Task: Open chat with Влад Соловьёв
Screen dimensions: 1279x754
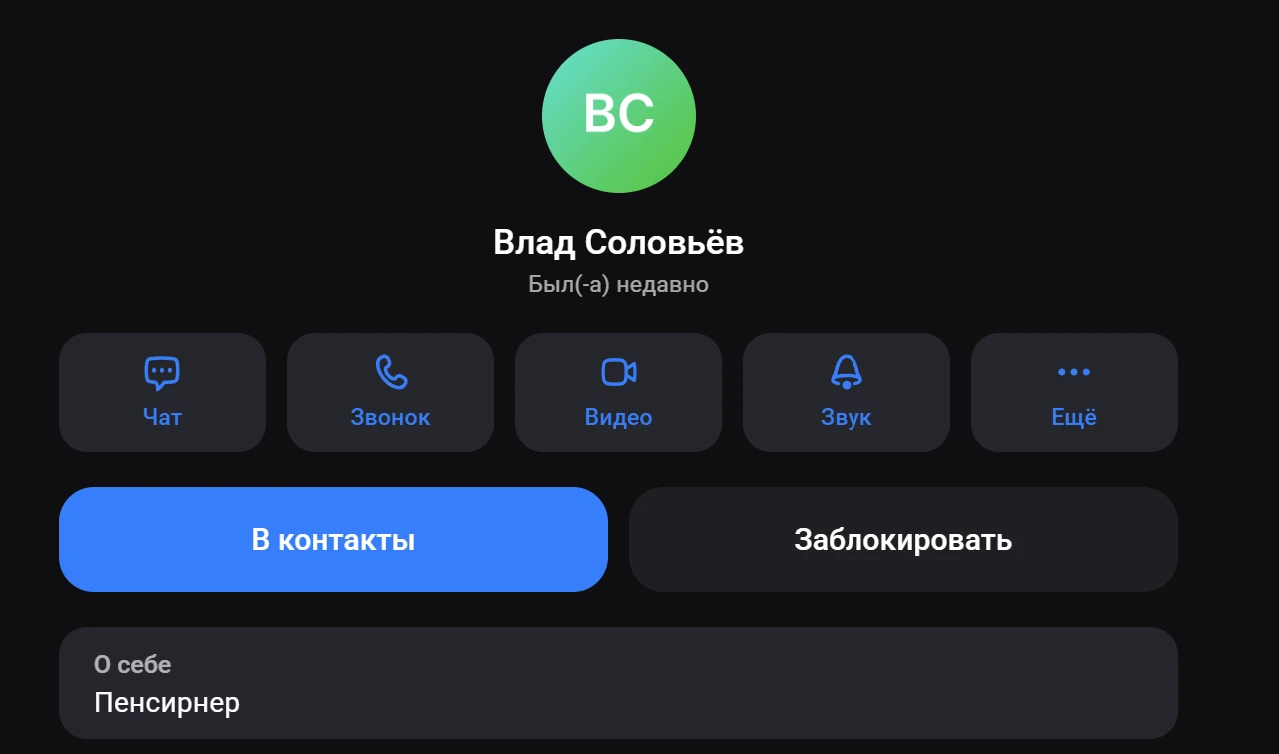Action: tap(162, 392)
